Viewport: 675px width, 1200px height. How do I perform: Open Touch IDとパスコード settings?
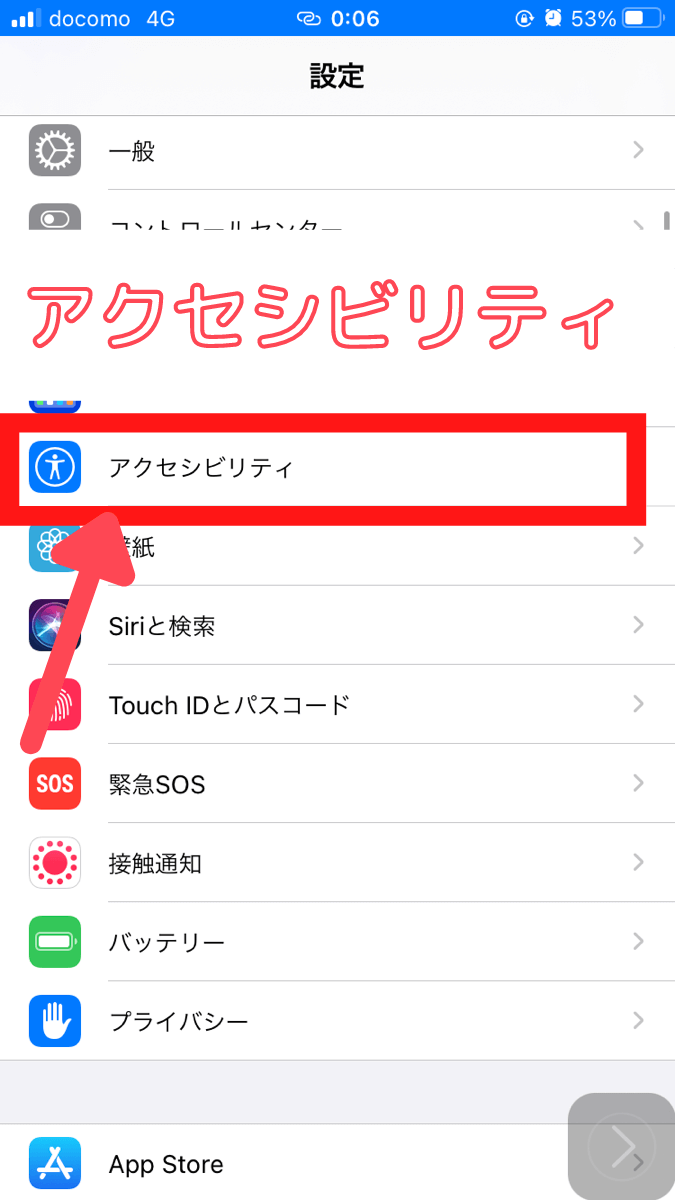tap(337, 705)
